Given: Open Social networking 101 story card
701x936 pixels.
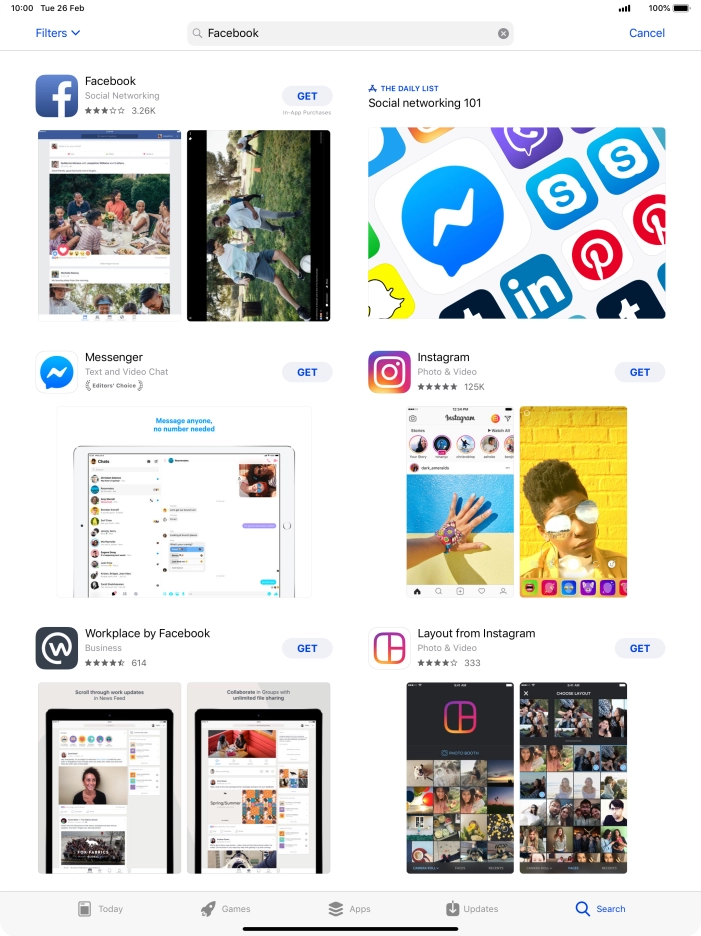Looking at the screenshot, I should (516, 222).
